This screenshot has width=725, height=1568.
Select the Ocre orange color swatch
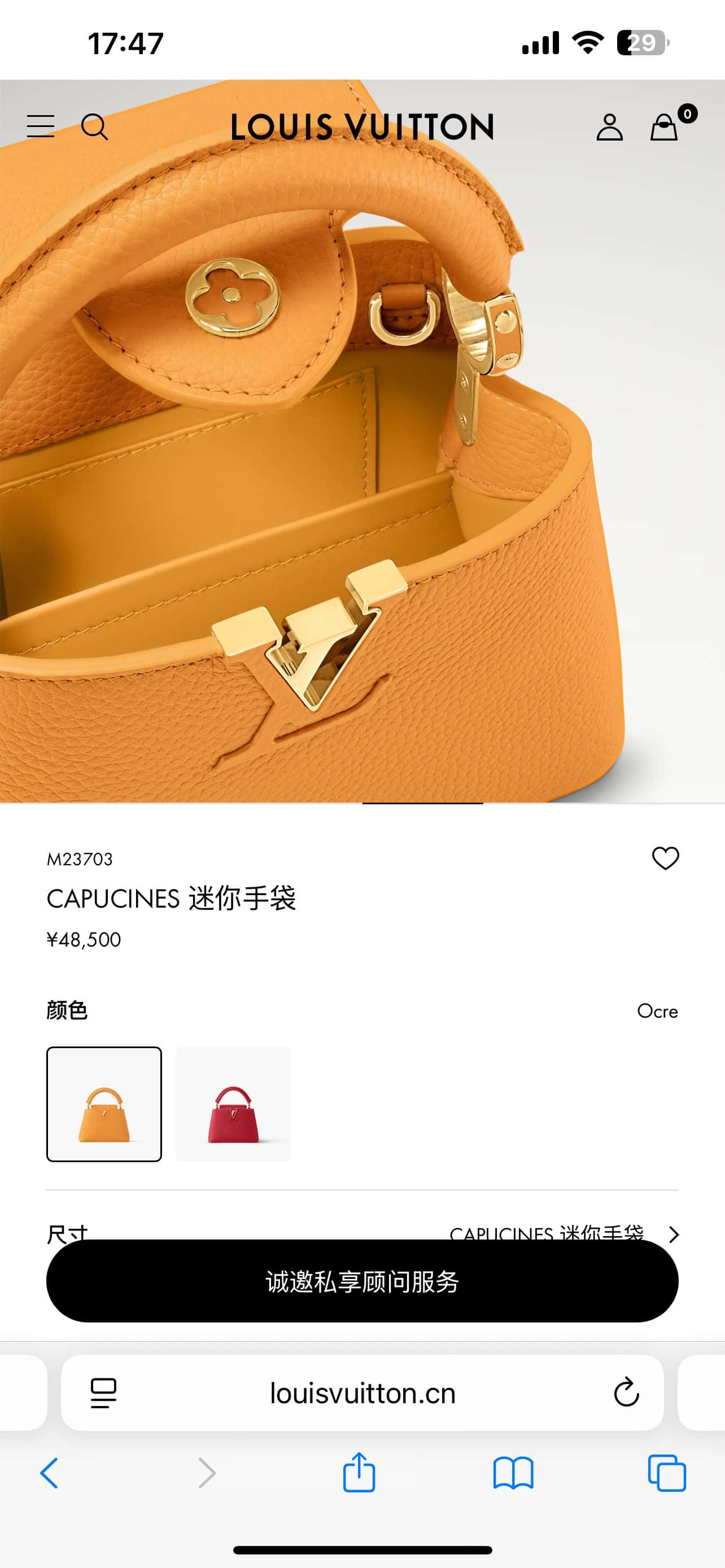(104, 1103)
